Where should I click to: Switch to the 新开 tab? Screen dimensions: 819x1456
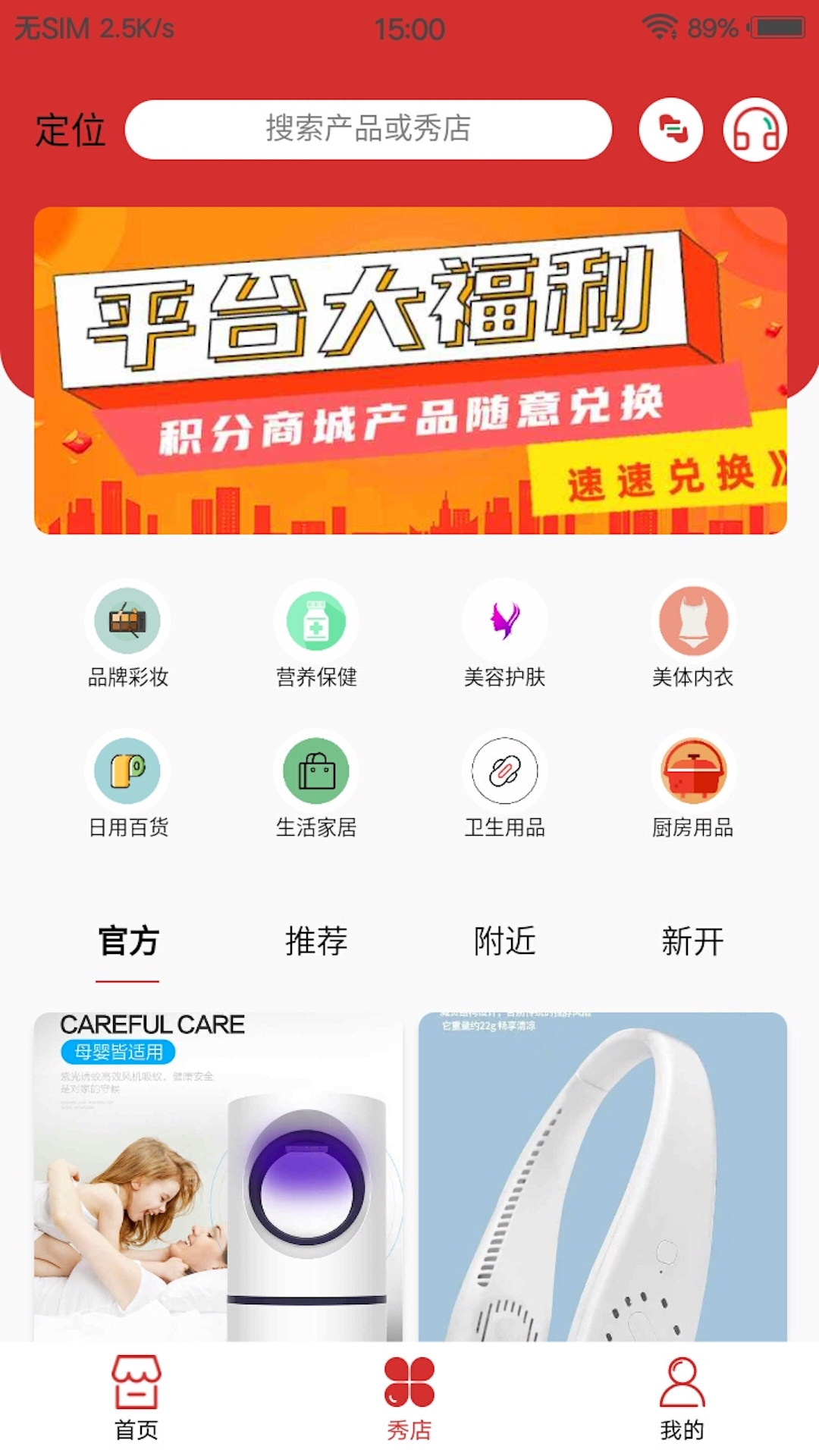(x=693, y=941)
